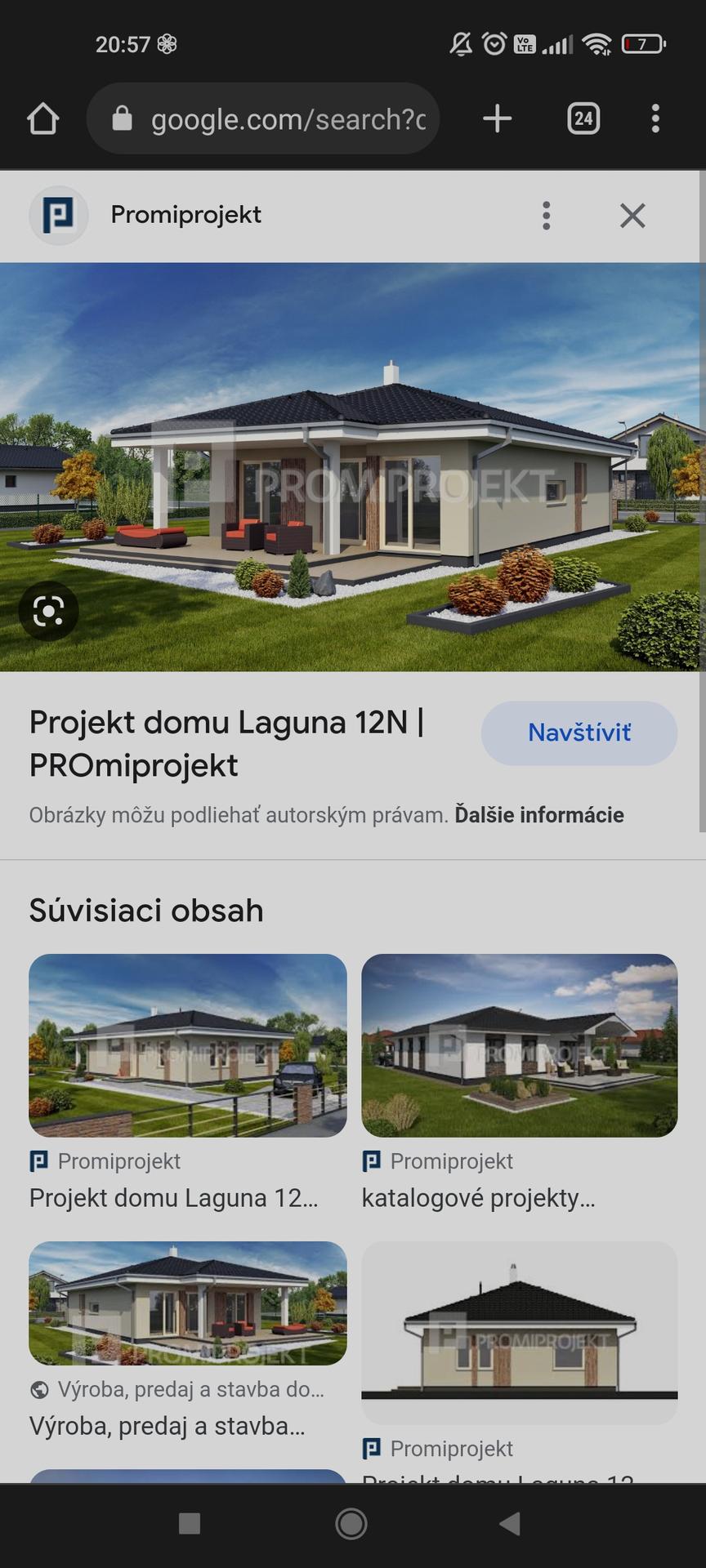
Task: Open the tab switcher showing 24 tabs
Action: (583, 119)
